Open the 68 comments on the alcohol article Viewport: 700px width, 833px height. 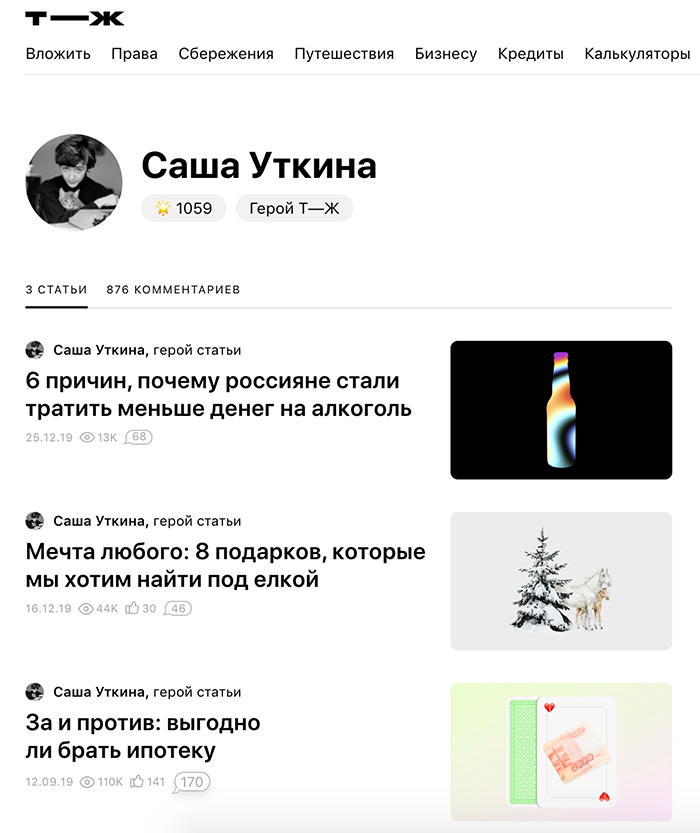139,437
